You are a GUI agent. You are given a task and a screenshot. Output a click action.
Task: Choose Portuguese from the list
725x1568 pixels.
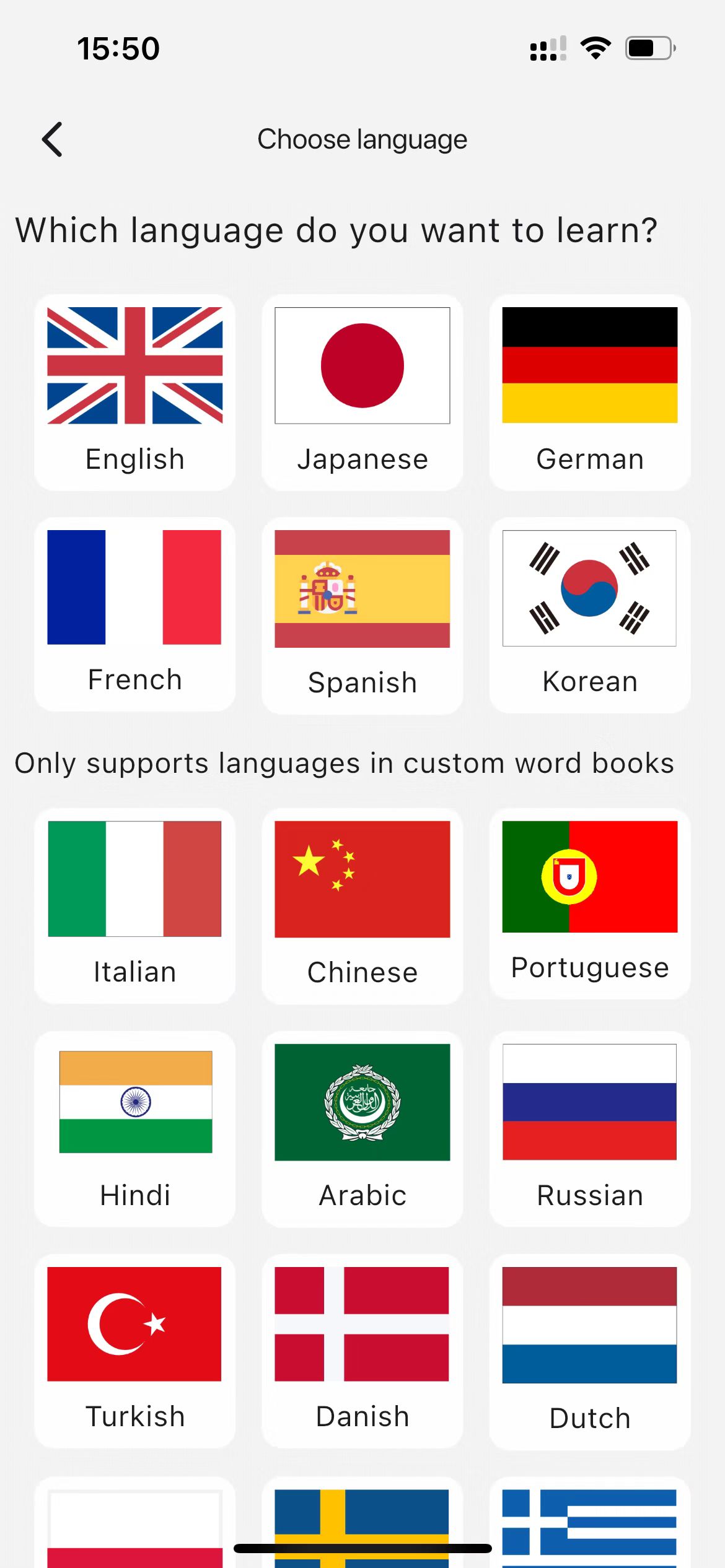[590, 904]
